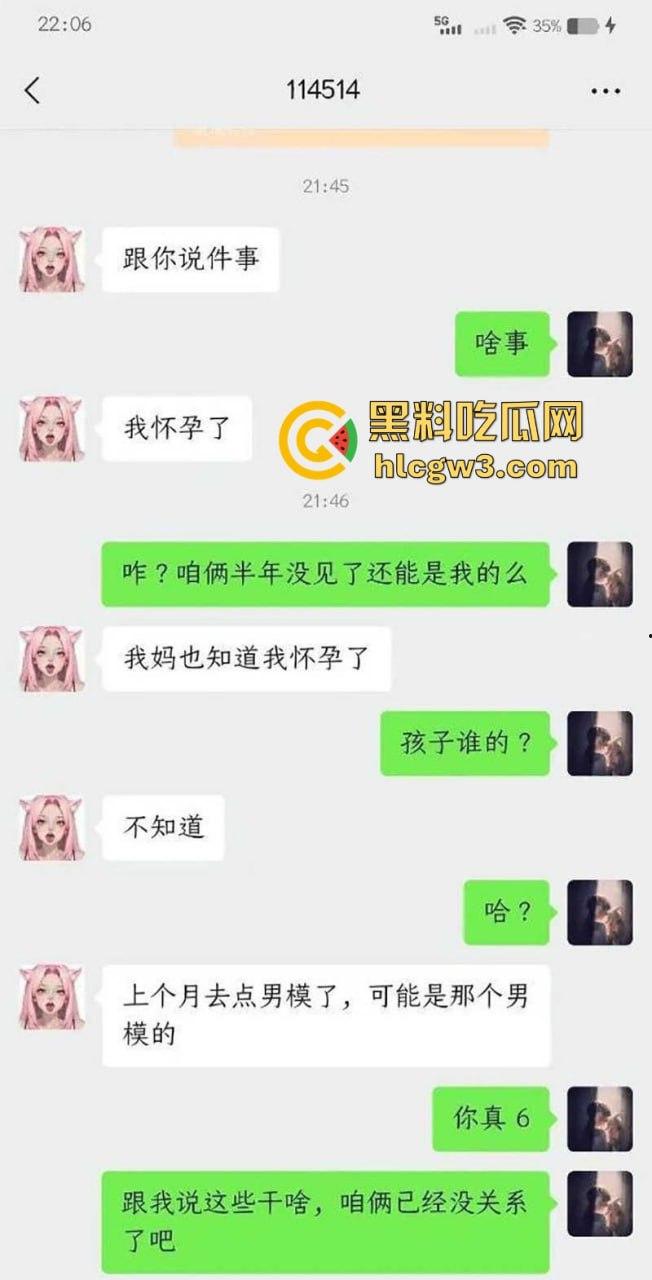Open pink-haired avatar beside 跟你说件事
This screenshot has width=652, height=1280.
click(x=51, y=259)
